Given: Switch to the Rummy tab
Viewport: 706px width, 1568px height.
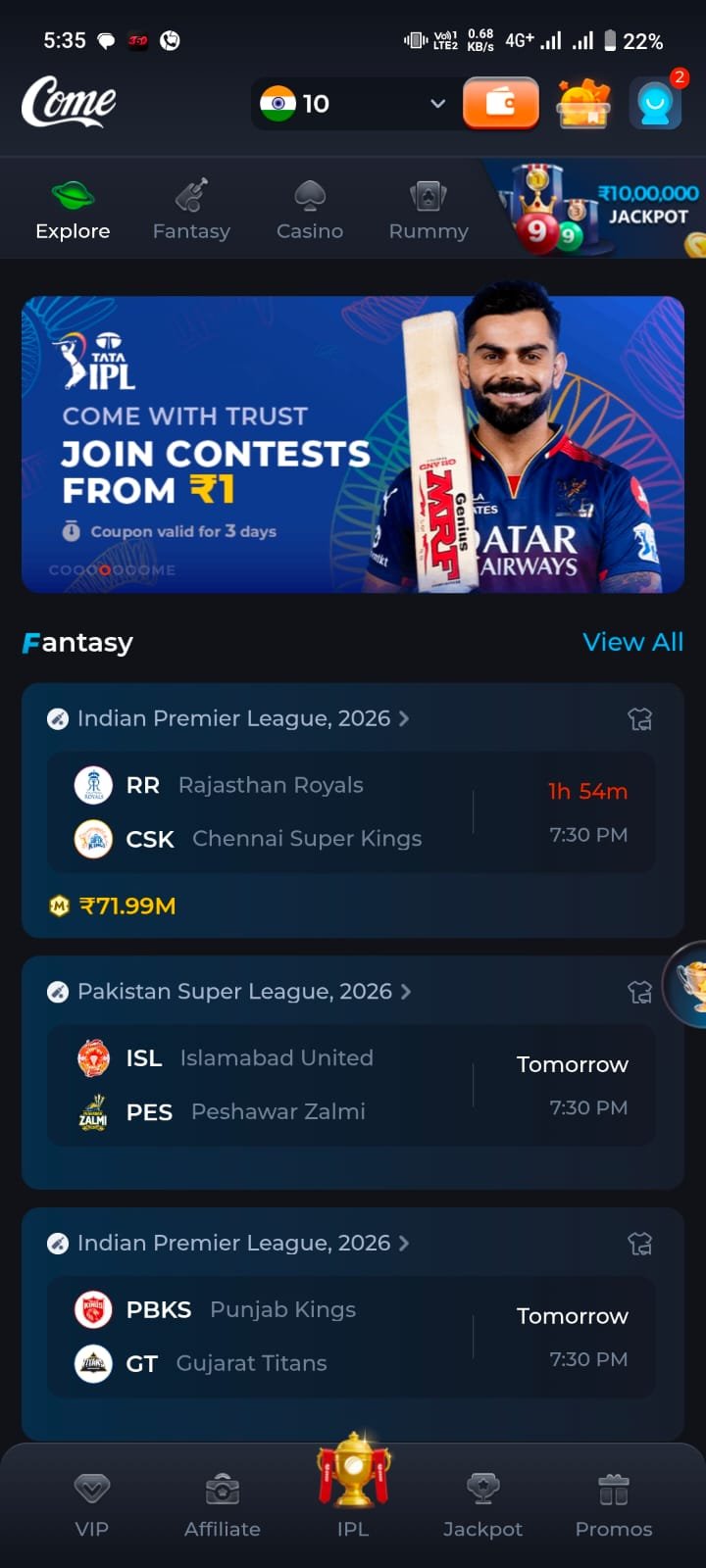Looking at the screenshot, I should [x=429, y=210].
